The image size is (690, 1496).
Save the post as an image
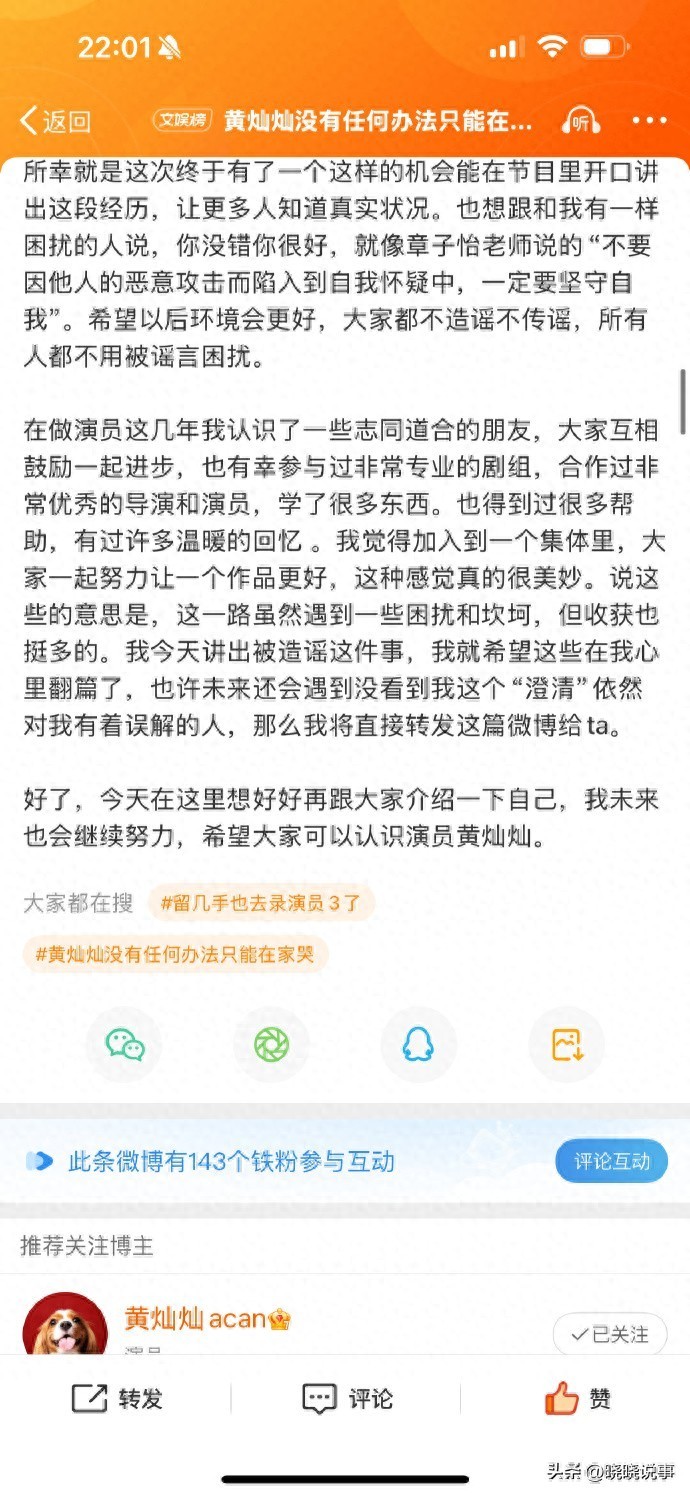click(566, 1044)
